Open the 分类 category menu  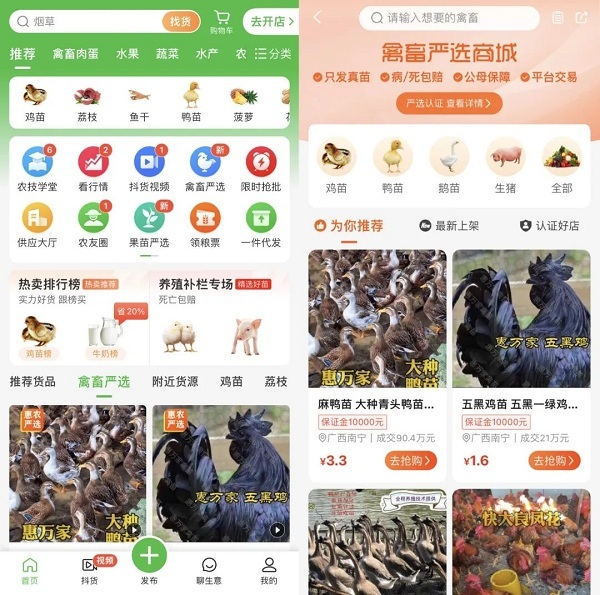273,54
